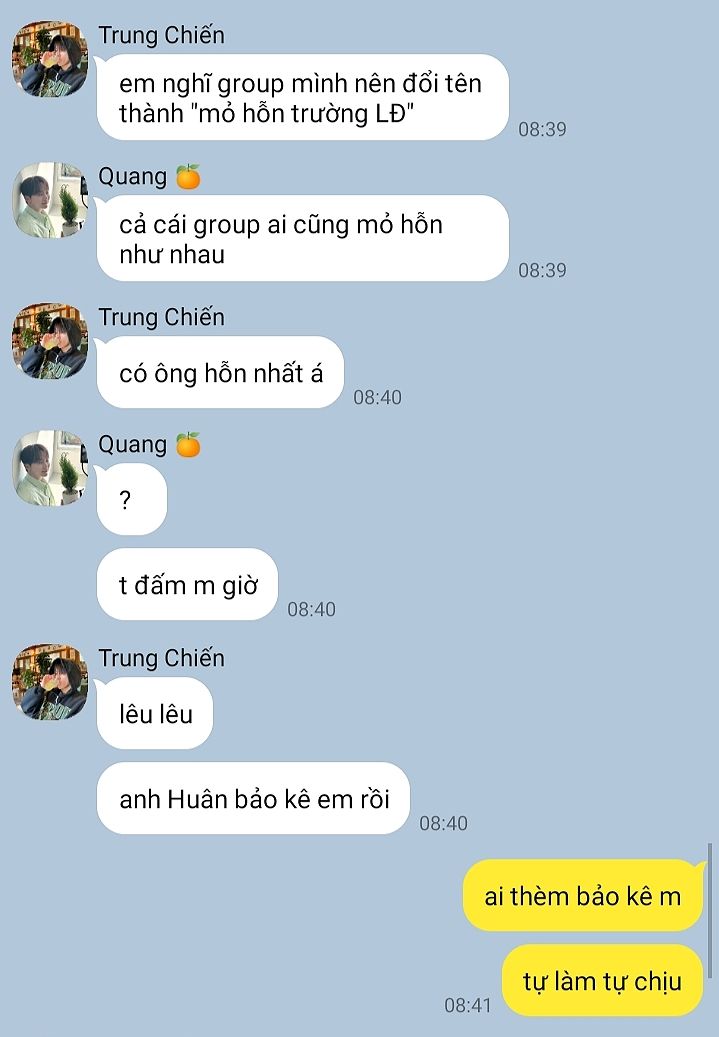Tap Trung Chiến's avatar next to "có ông hỗn nhất á"
Image resolution: width=719 pixels, height=1037 pixels.
(50, 341)
